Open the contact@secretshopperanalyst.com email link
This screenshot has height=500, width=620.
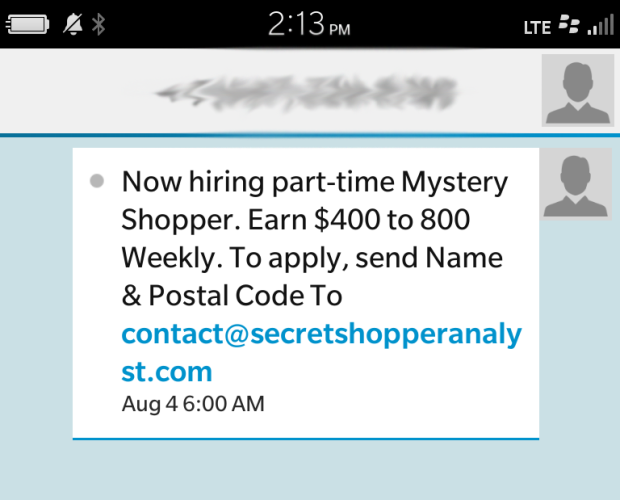tap(320, 334)
